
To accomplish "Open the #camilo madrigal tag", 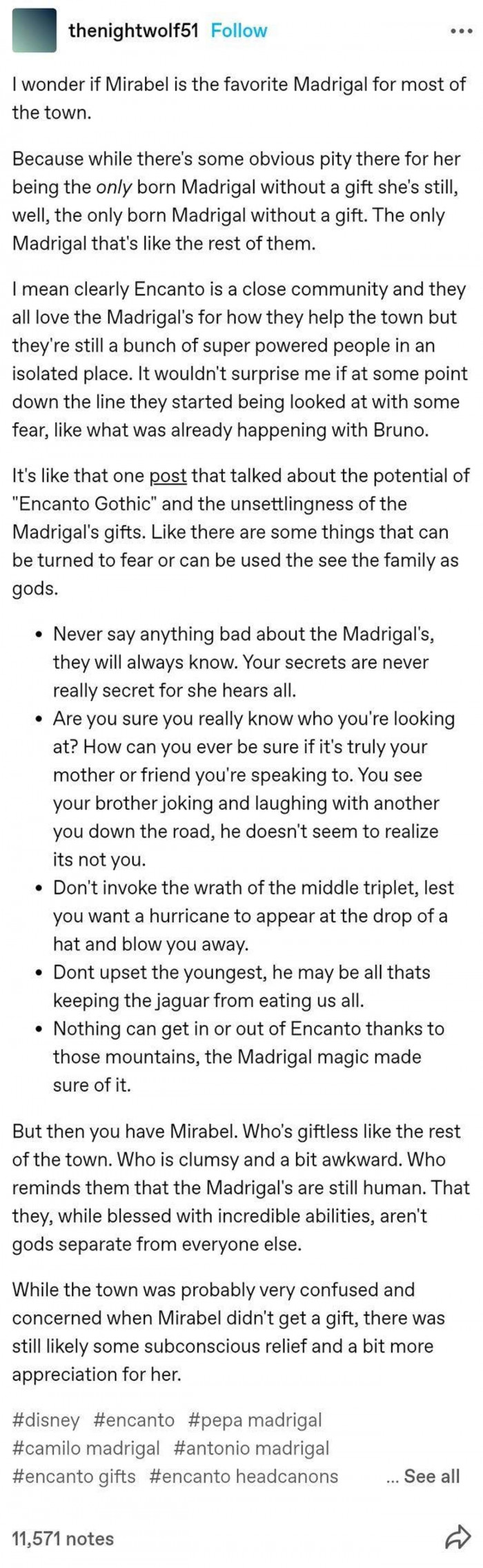I will click(x=86, y=1448).
